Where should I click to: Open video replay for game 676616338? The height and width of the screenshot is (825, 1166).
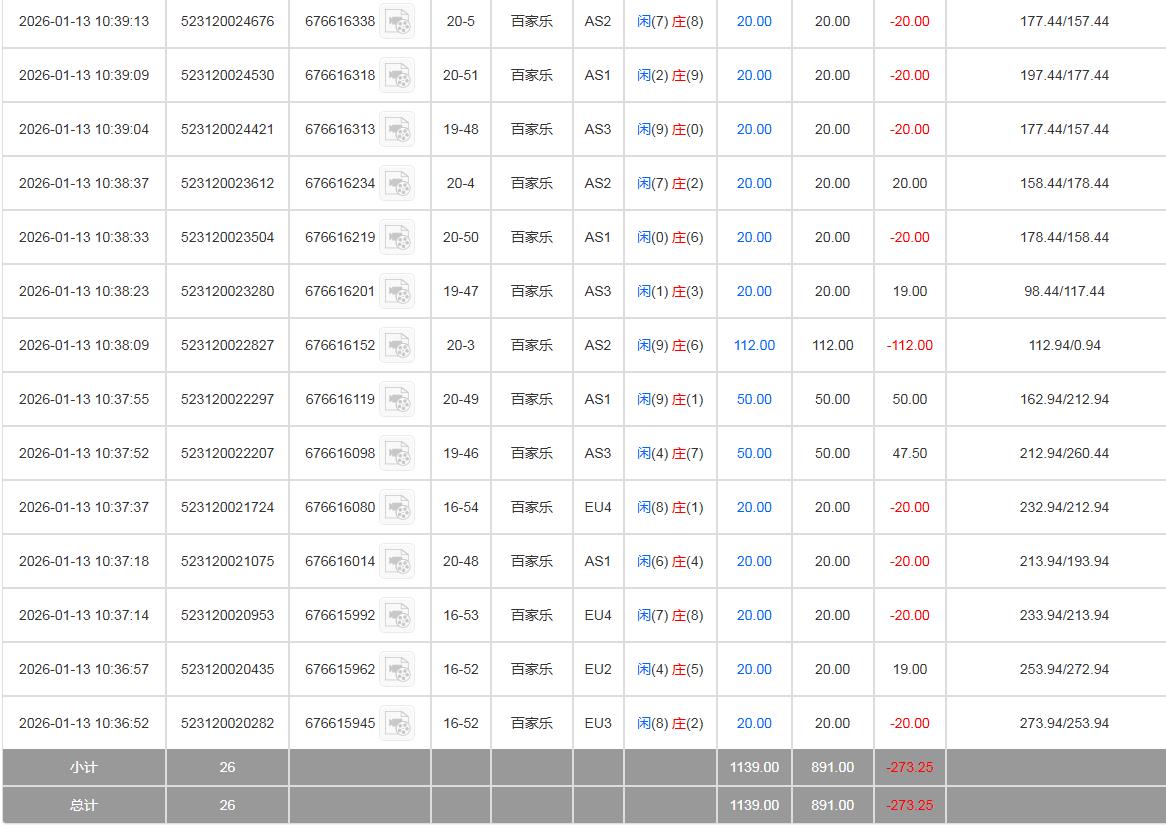point(398,21)
